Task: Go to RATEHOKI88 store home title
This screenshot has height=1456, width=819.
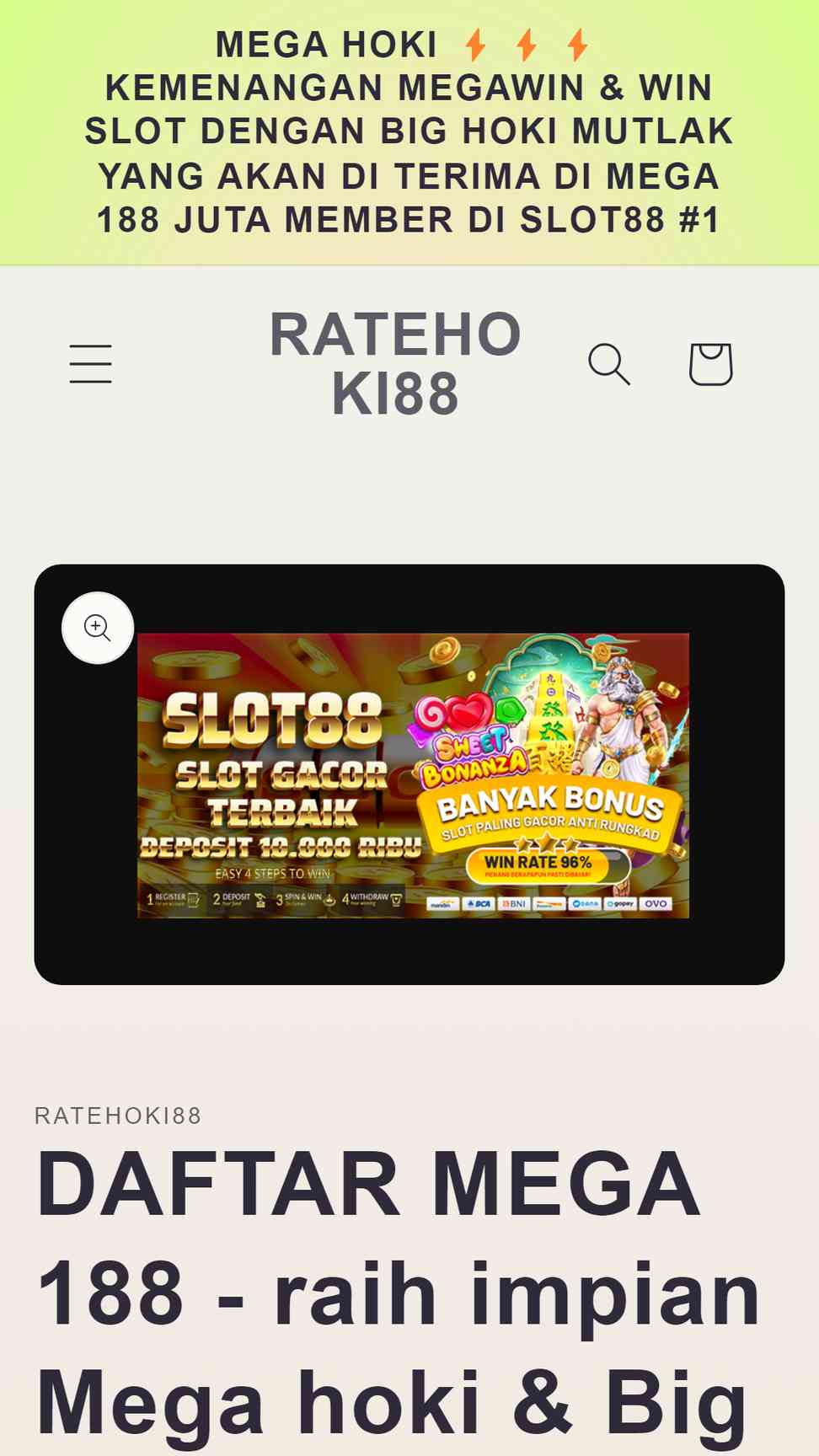Action: 395,364
